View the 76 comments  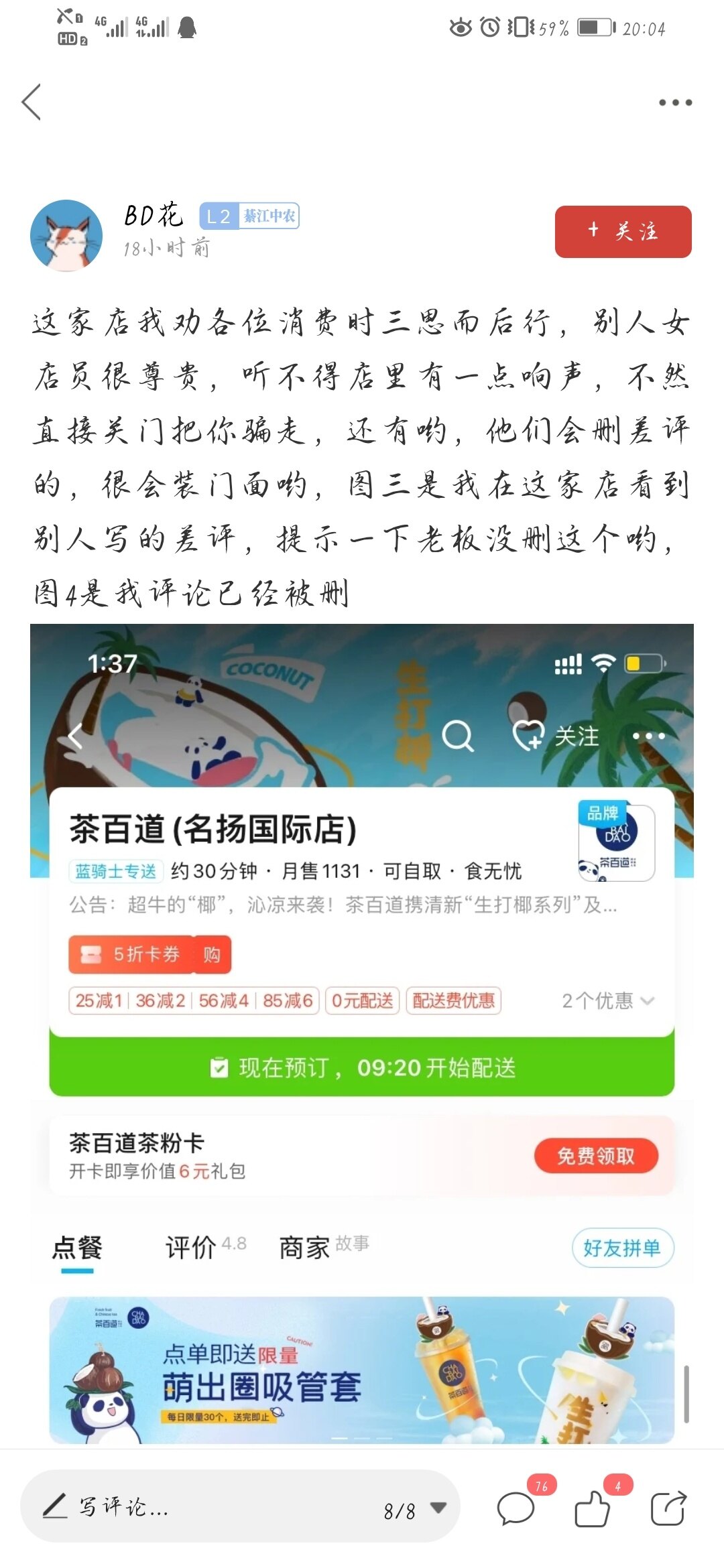point(516,1510)
